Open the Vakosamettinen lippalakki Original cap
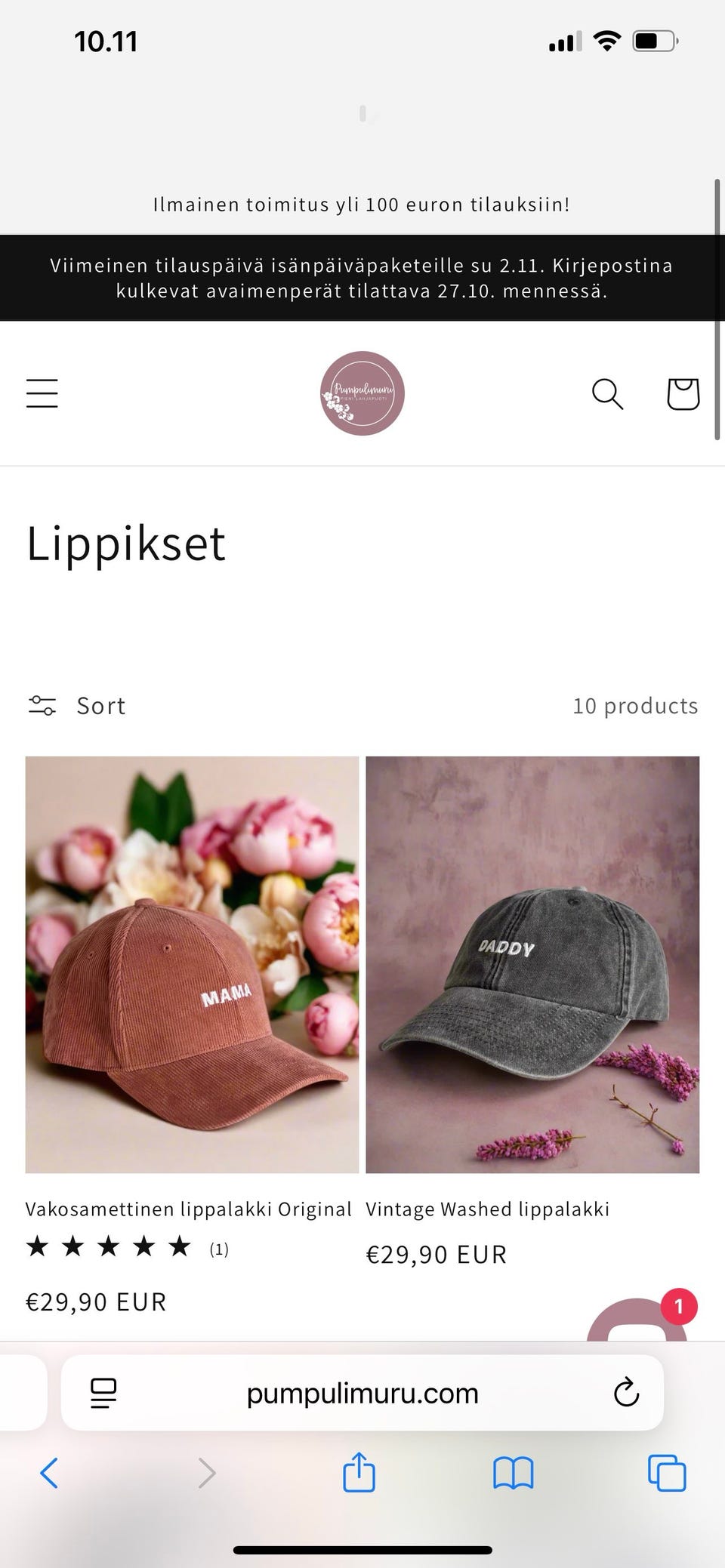The image size is (725, 1568). (192, 964)
